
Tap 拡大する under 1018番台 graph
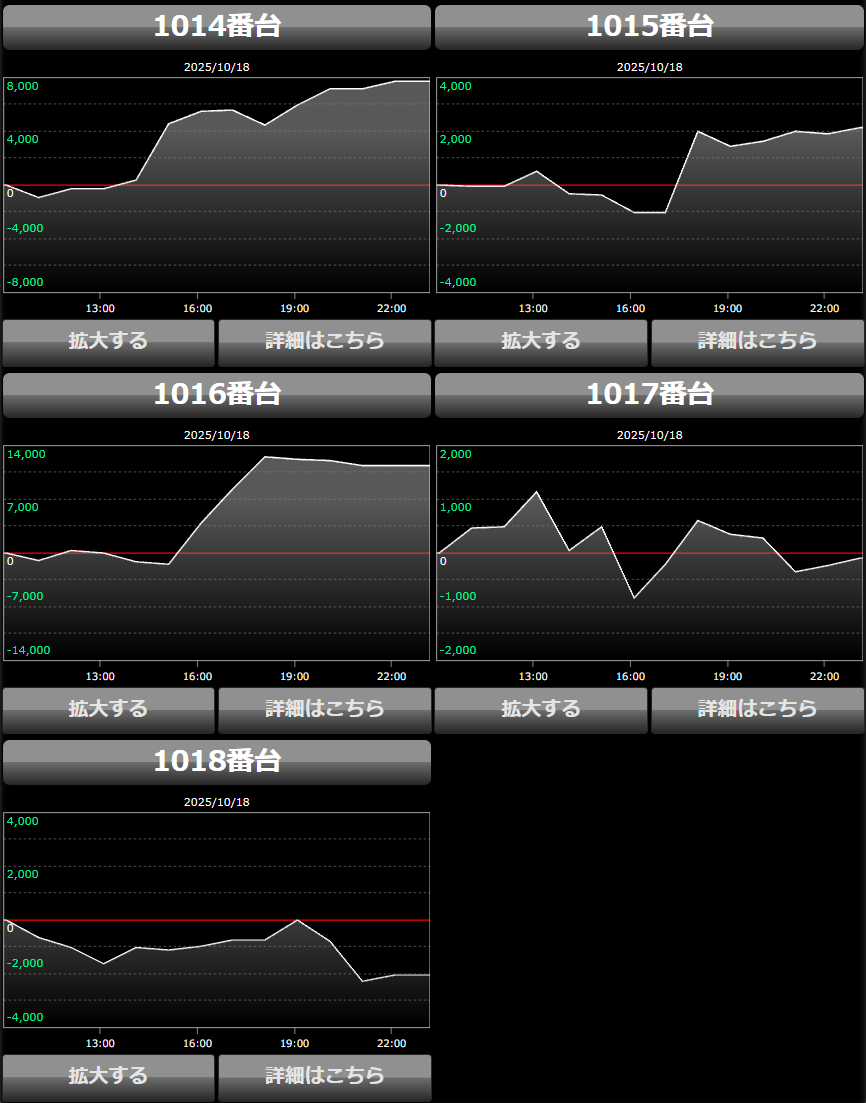(108, 1077)
